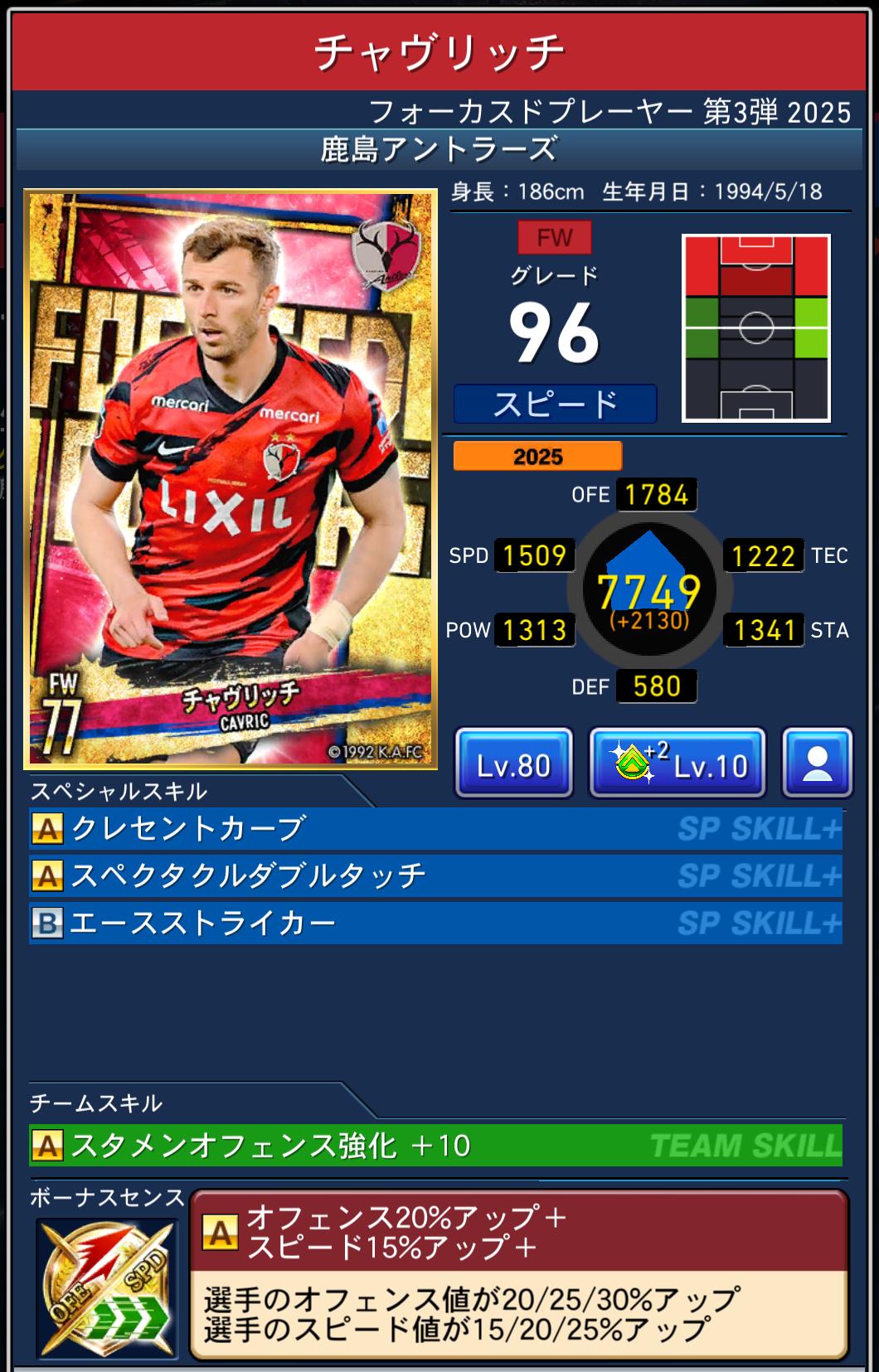This screenshot has height=1372, width=879.
Task: Open the player profile icon button
Action: click(817, 764)
